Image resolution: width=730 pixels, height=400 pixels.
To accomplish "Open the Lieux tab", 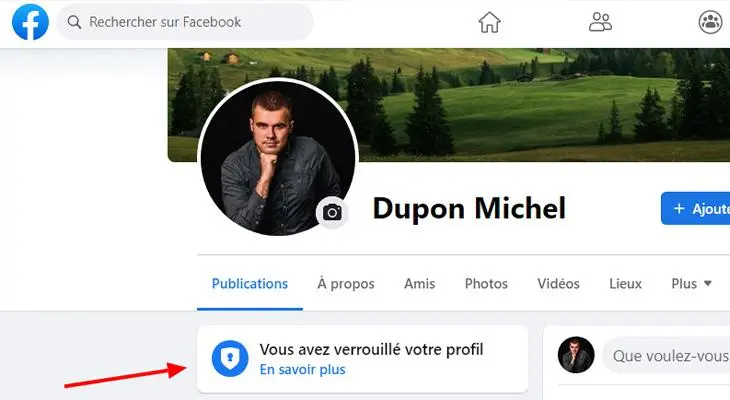I will [x=625, y=284].
